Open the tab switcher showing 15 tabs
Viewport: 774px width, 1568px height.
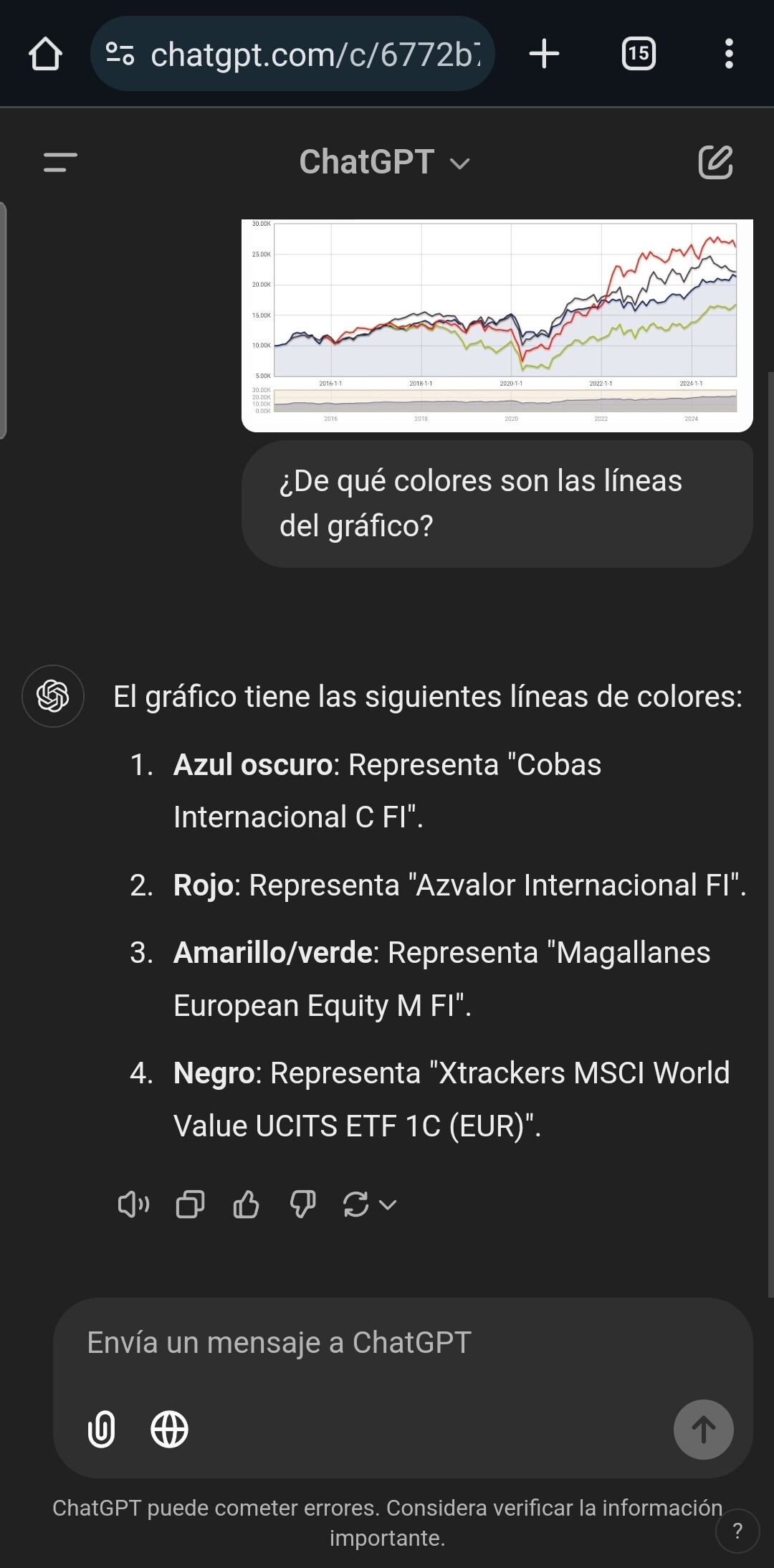pos(639,54)
